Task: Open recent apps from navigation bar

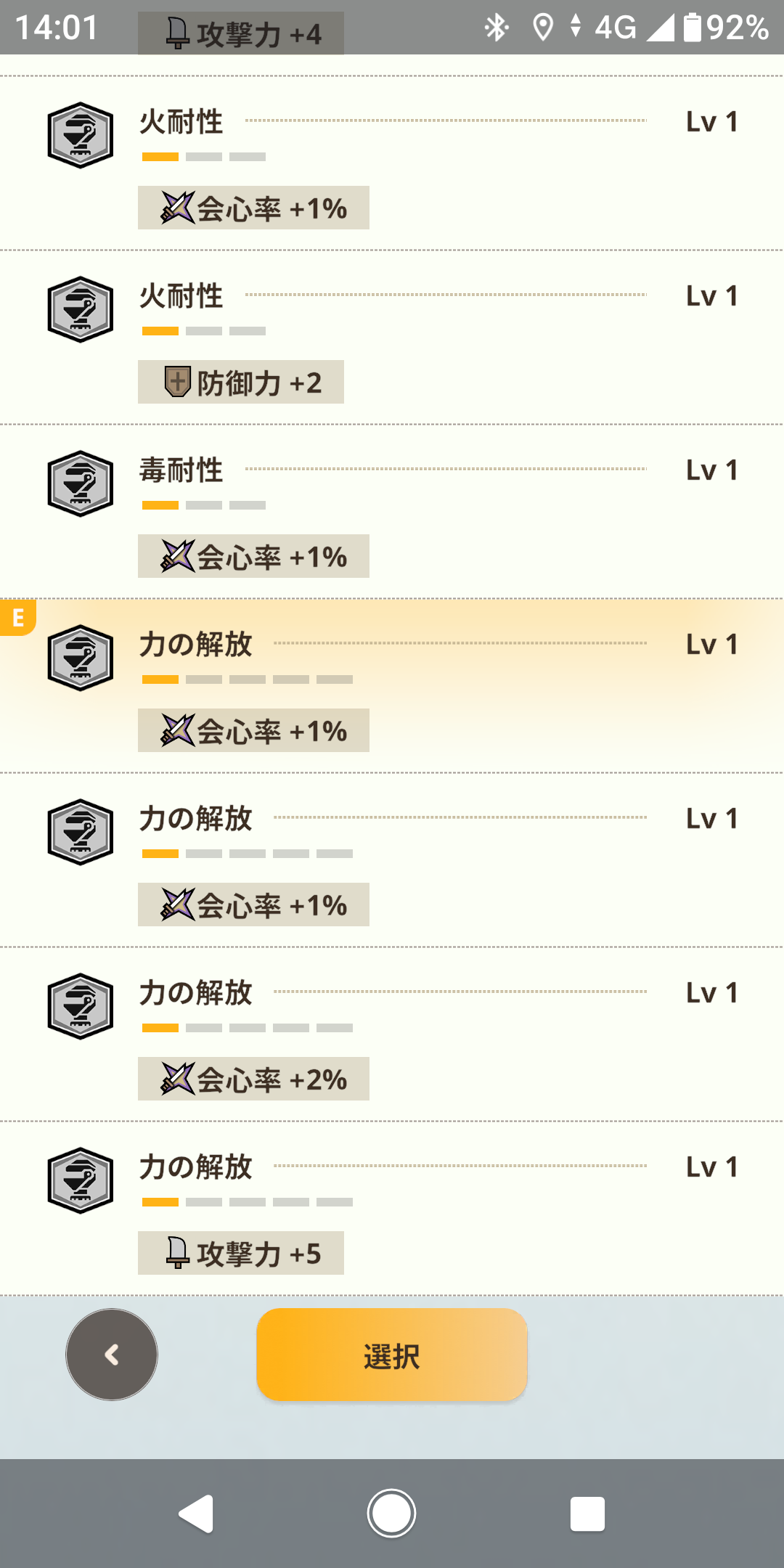Action: (587, 1514)
